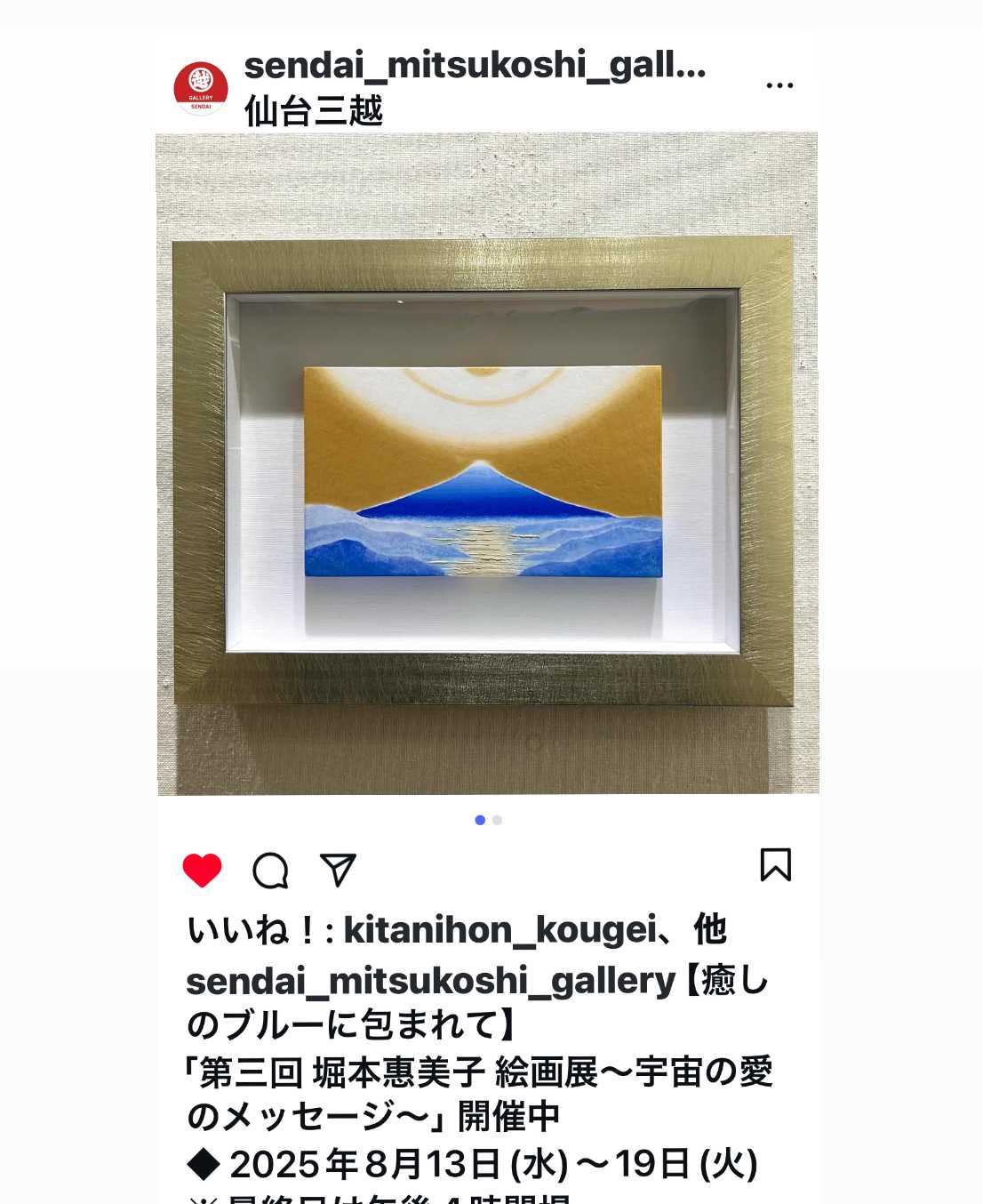The width and height of the screenshot is (983, 1204).
Task: Open sendai_mitsukoshi_gallery username in caption
Action: coord(430,981)
